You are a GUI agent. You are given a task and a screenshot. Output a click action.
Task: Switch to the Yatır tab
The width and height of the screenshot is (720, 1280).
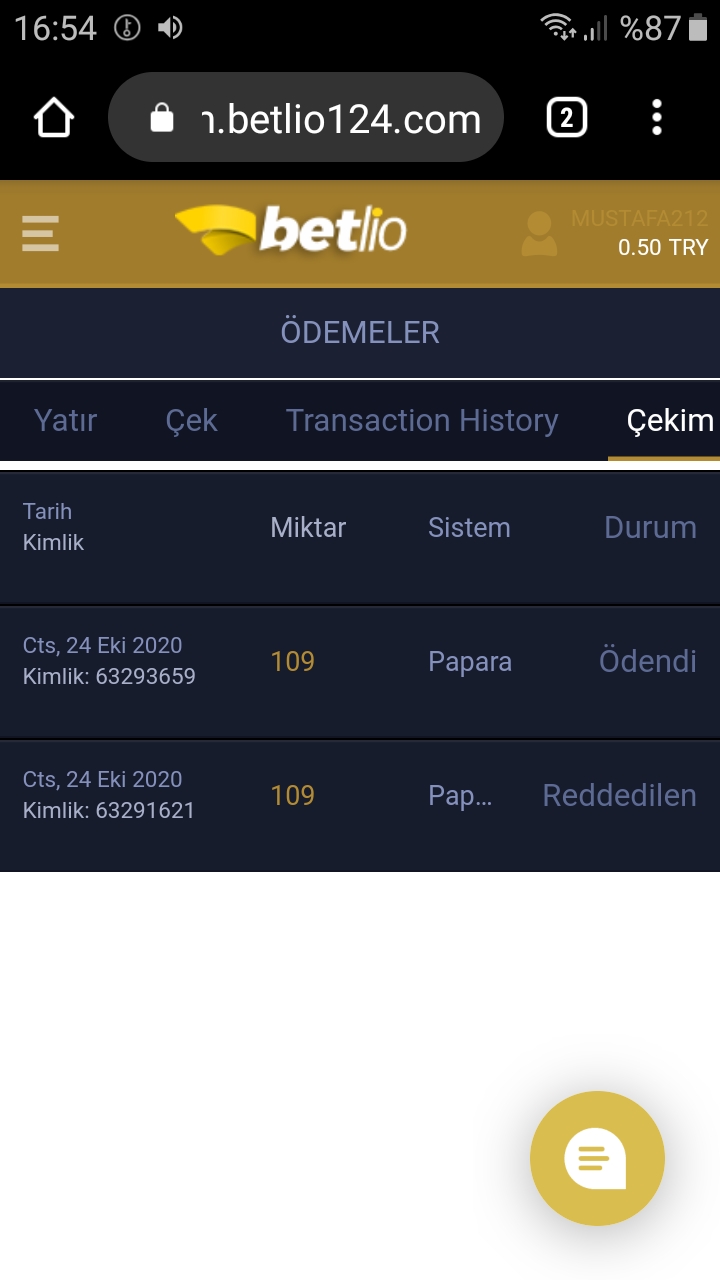(66, 421)
